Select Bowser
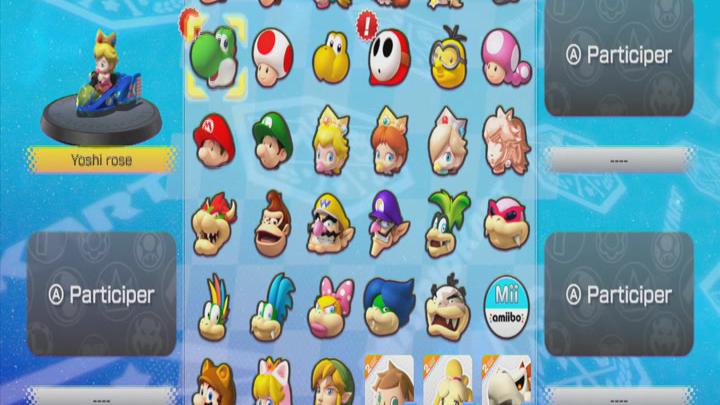The height and width of the screenshot is (405, 720). point(213,223)
